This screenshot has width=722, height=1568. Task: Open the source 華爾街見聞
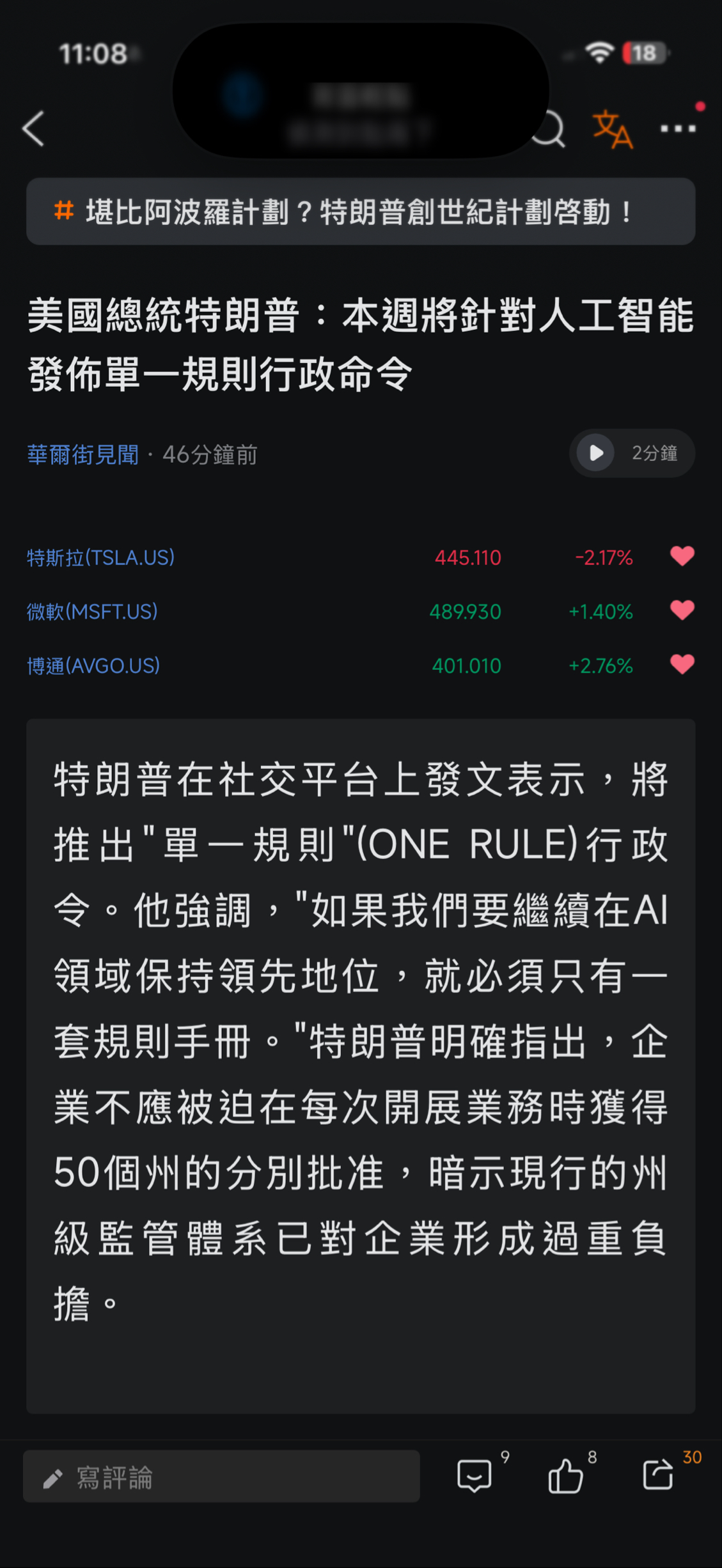83,454
